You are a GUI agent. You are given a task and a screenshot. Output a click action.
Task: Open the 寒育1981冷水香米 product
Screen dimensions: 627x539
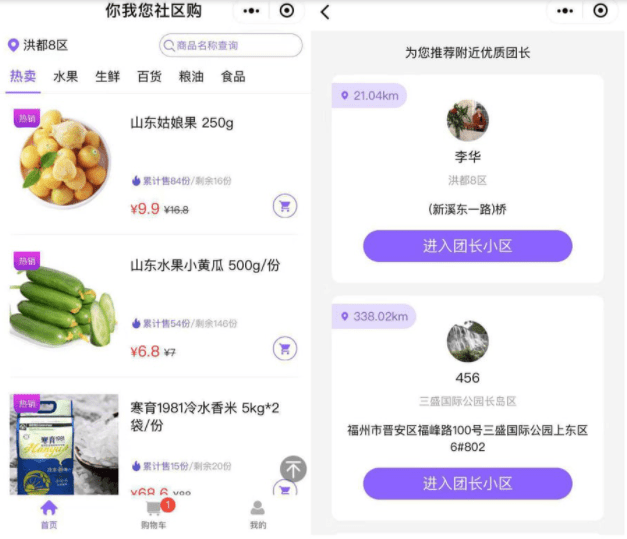tap(206, 415)
